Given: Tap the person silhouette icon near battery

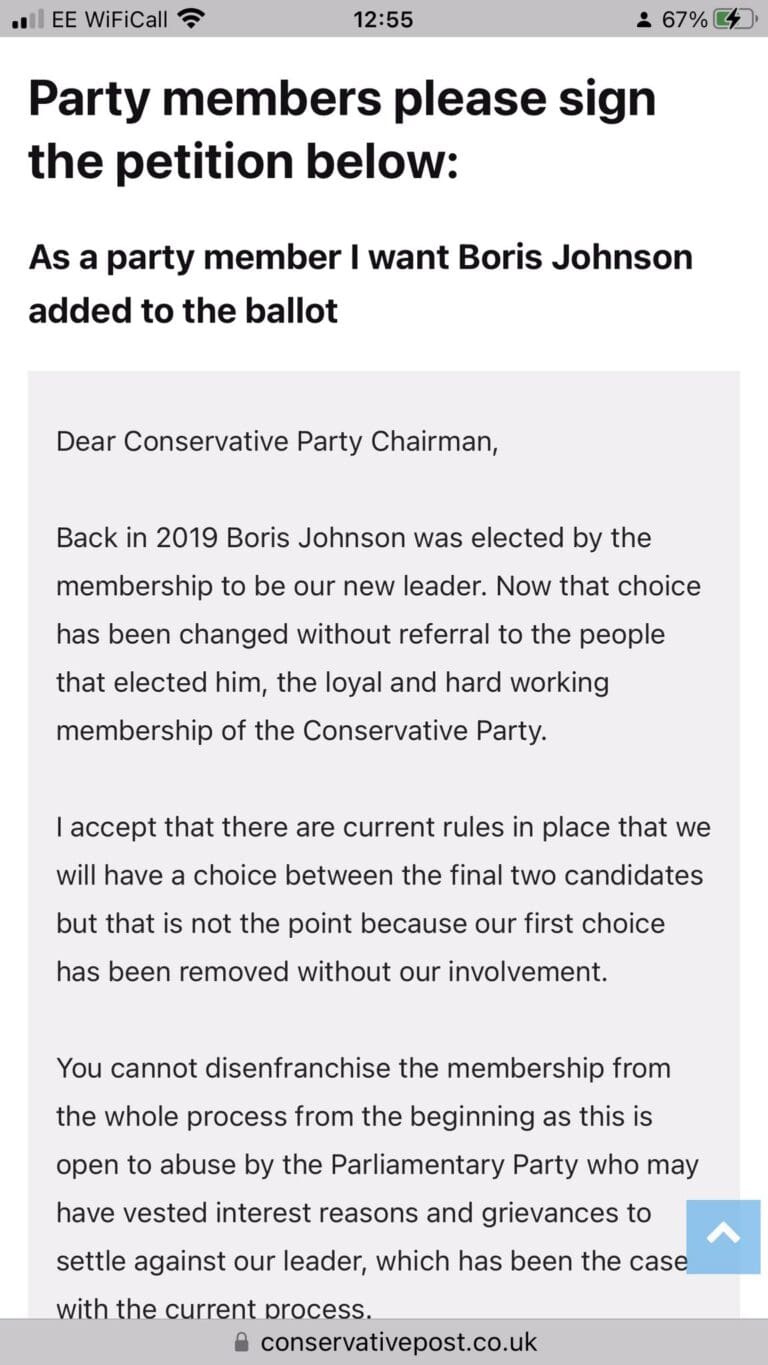Looking at the screenshot, I should 645,16.
